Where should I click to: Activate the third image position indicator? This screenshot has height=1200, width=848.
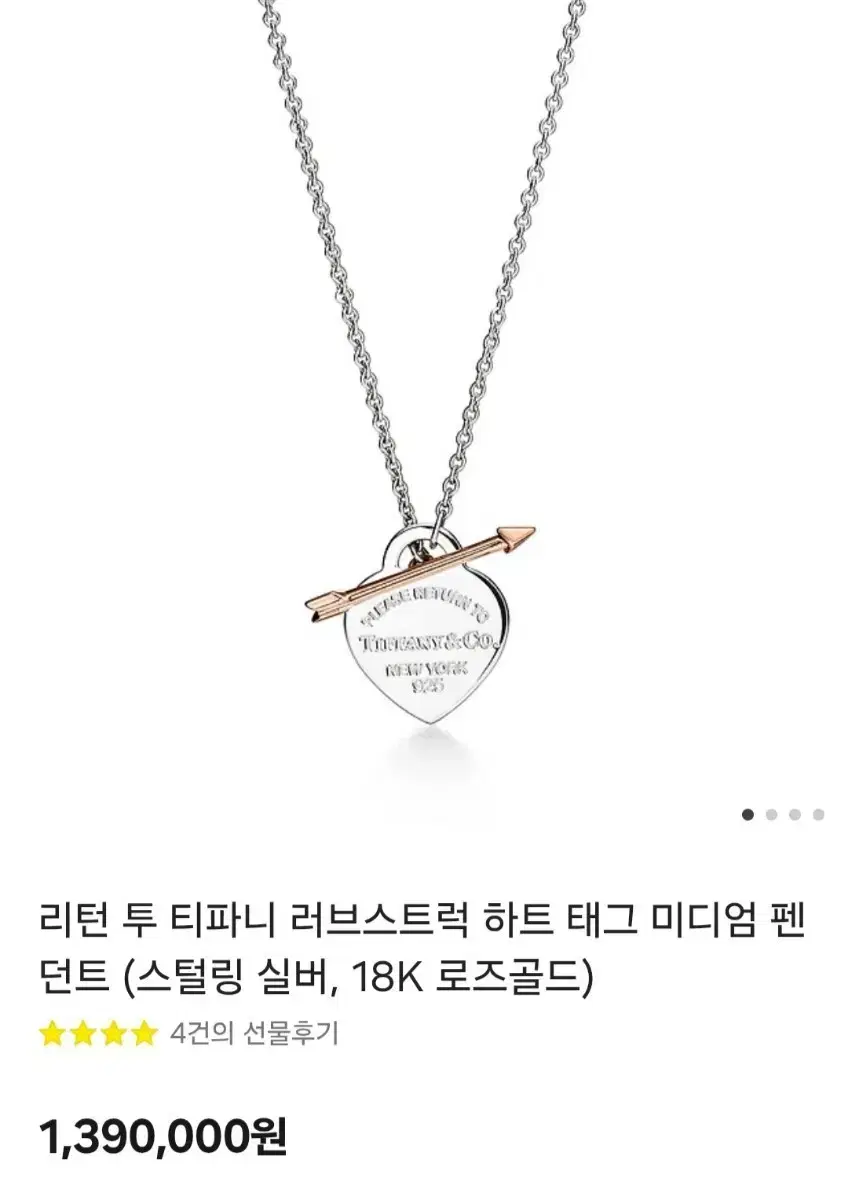795,814
